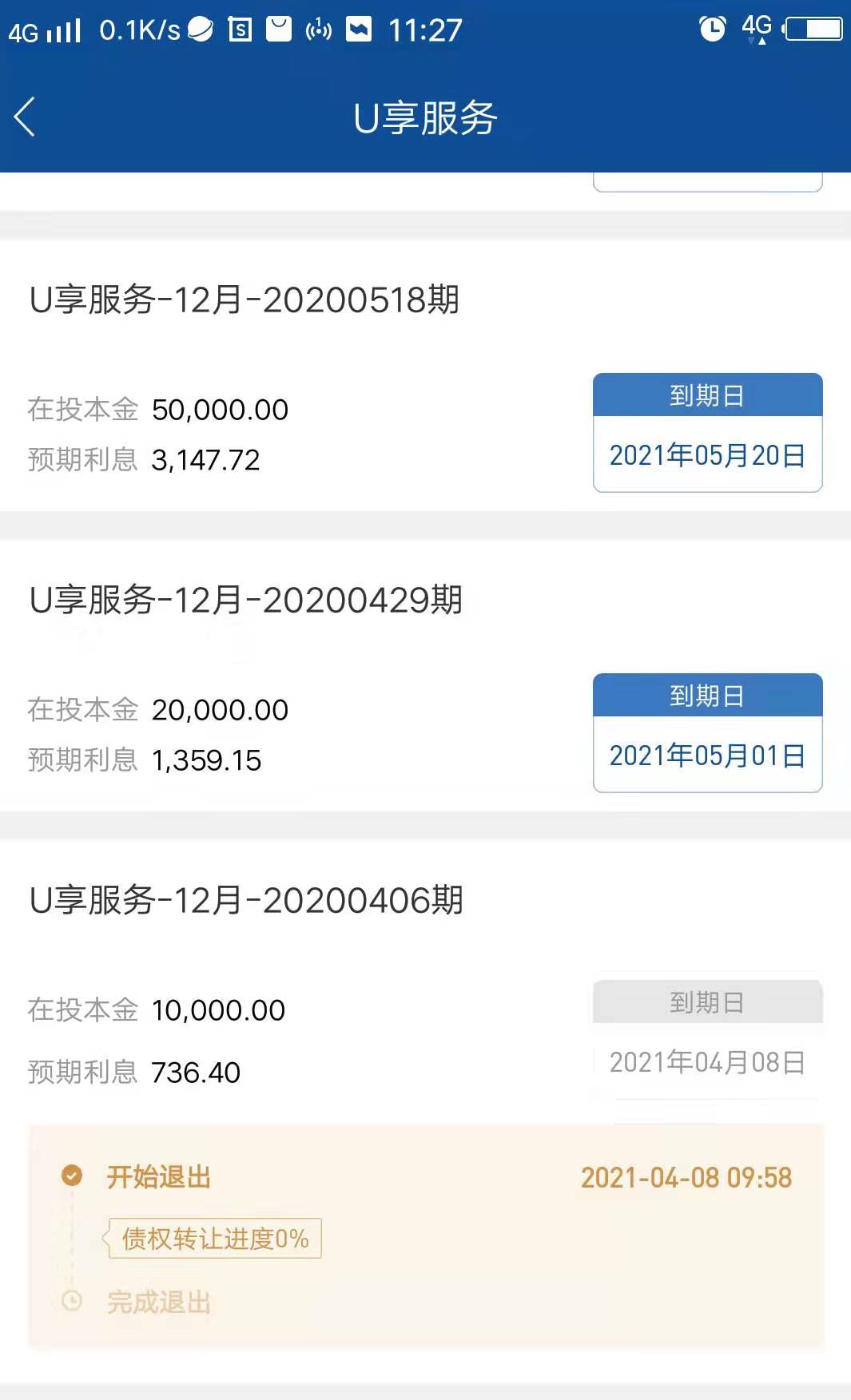
Task: Open the U享服务-12月-20200429期 investment card
Action: [x=246, y=601]
